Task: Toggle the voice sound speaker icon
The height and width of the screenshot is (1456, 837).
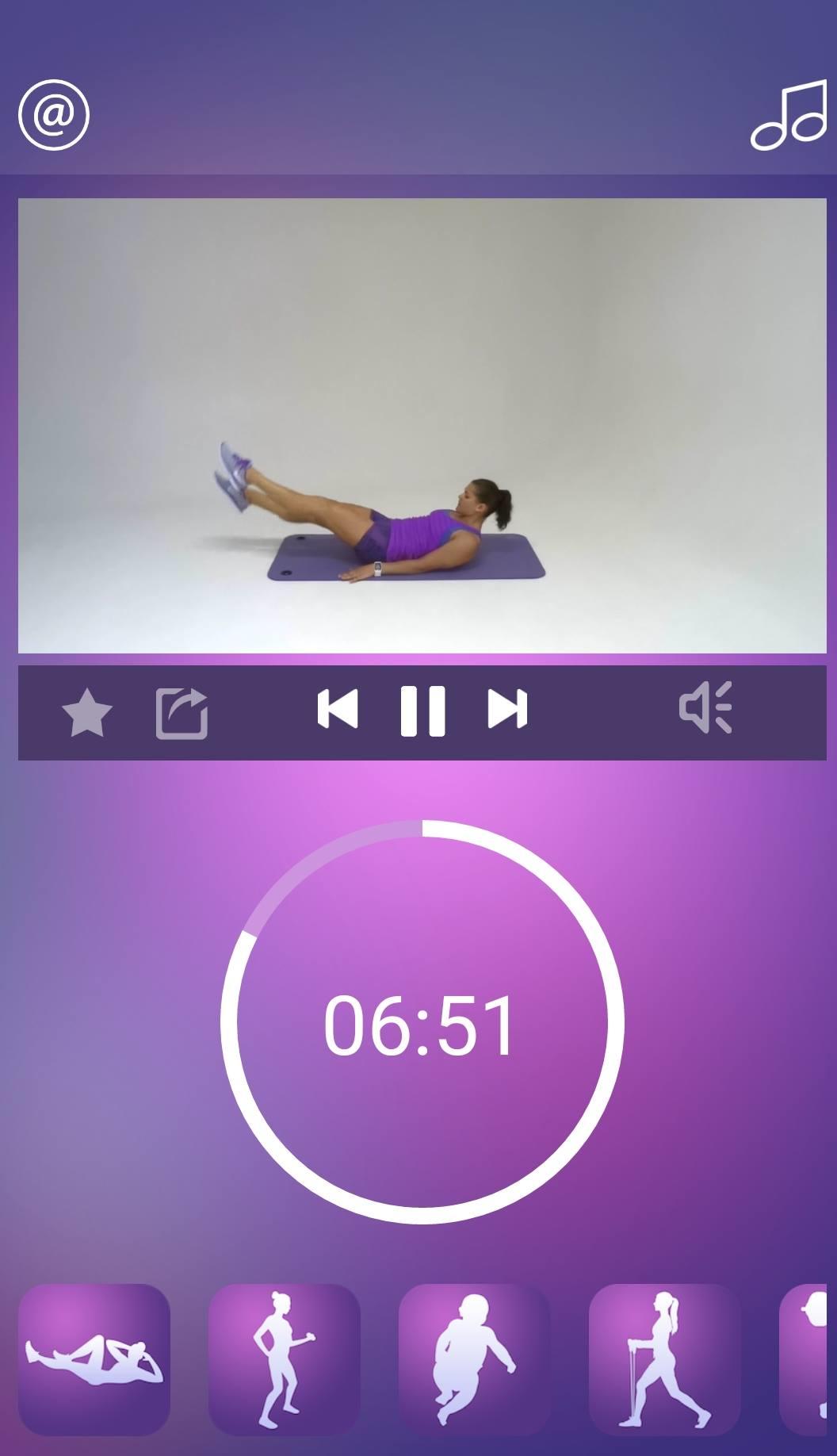Action: coord(705,707)
